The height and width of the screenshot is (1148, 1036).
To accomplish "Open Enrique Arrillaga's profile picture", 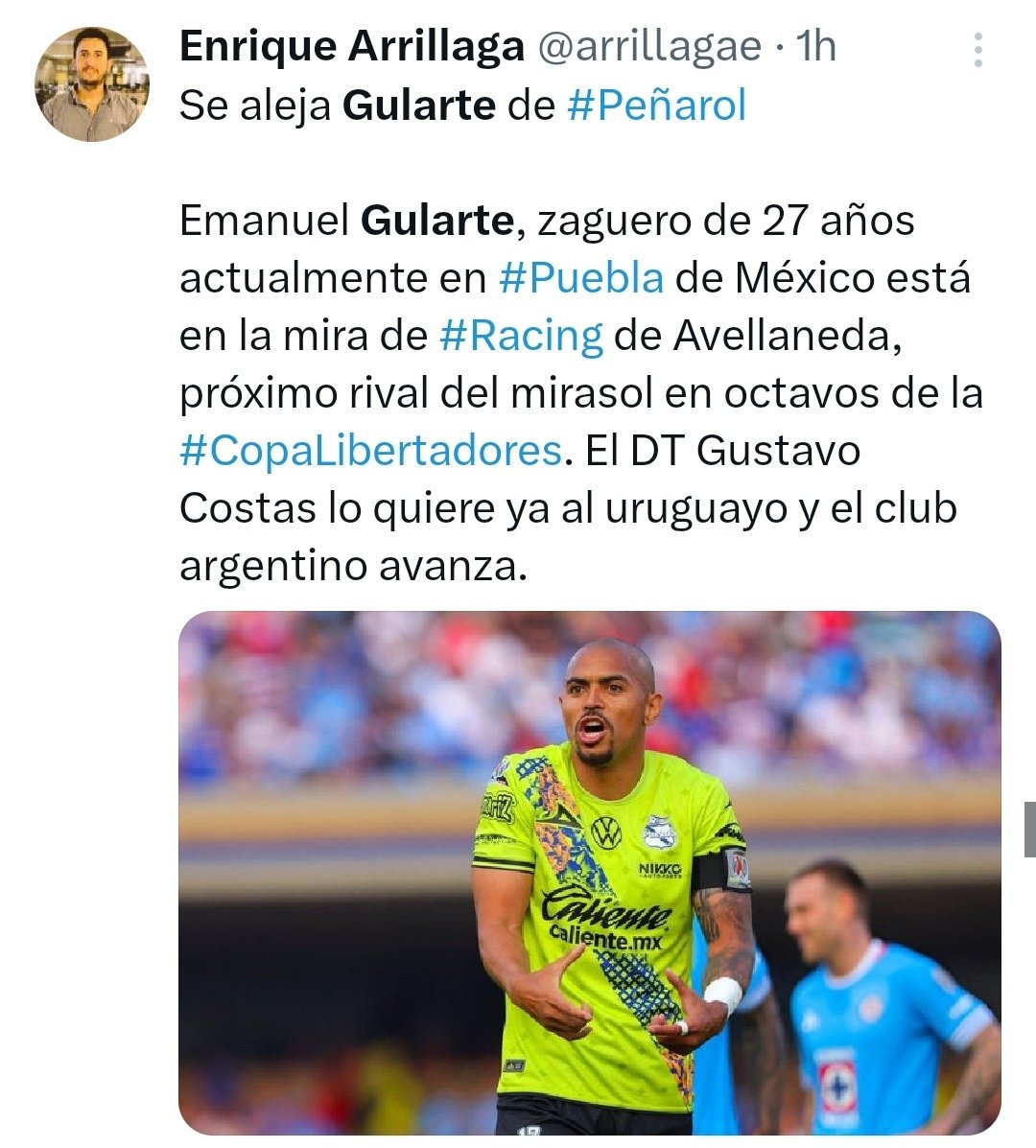I will coord(92,84).
